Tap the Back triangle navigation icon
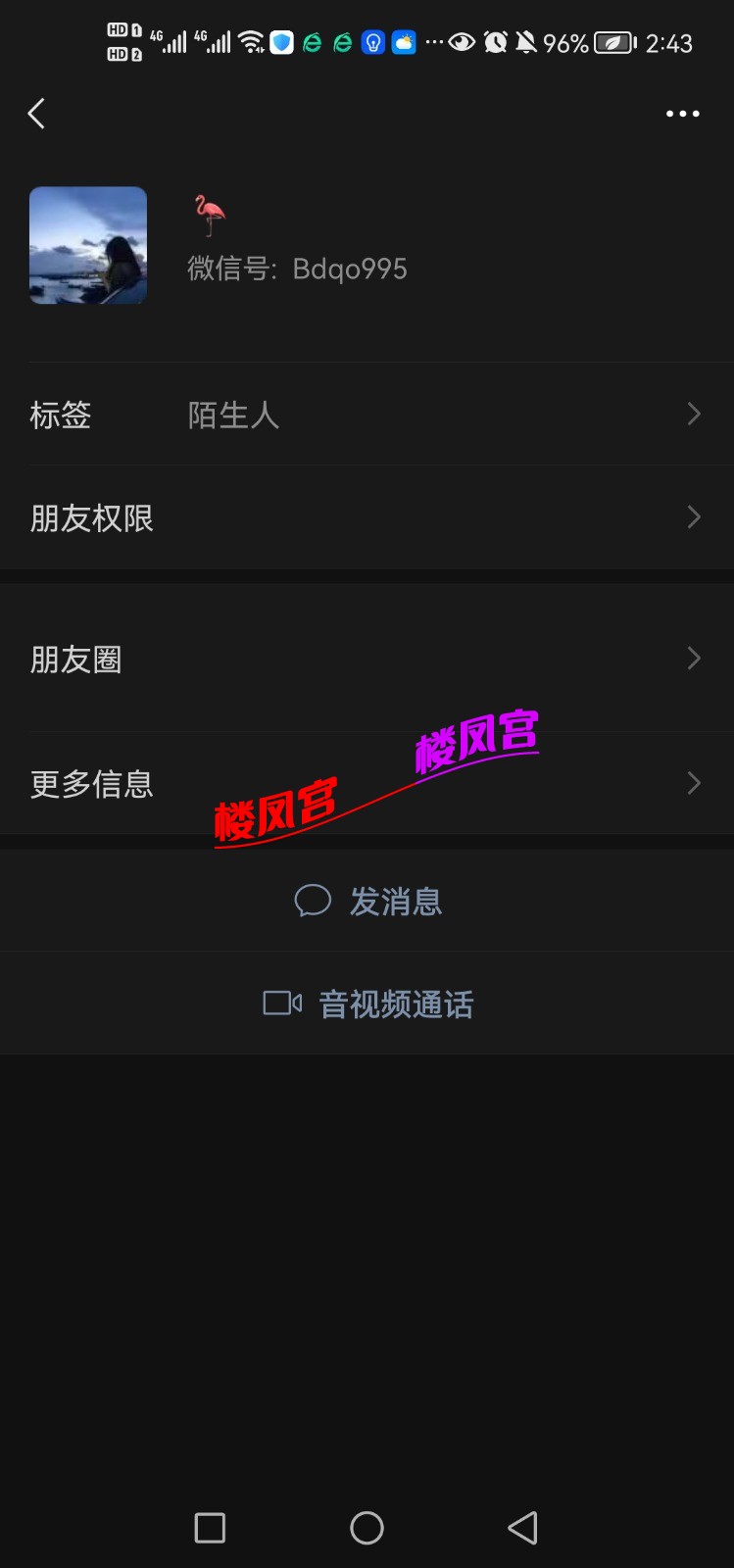 pyautogui.click(x=522, y=1527)
